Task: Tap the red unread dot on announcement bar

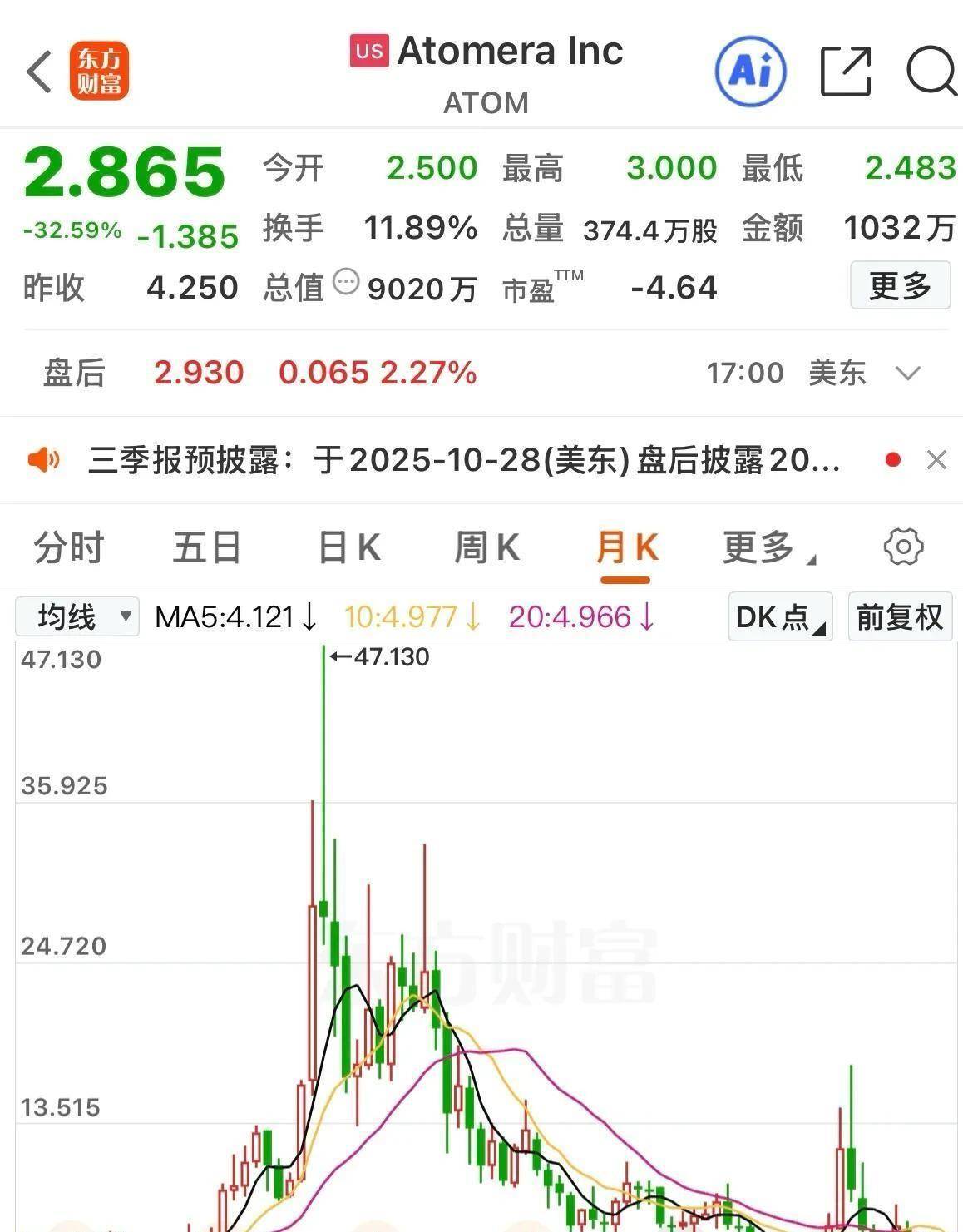Action: coord(893,459)
